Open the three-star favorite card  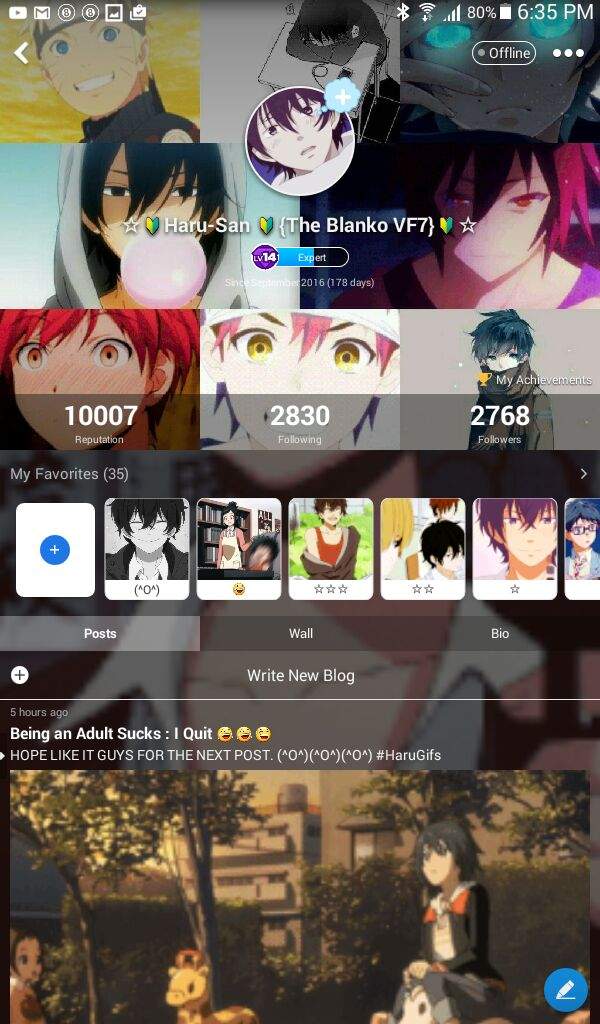pyautogui.click(x=331, y=548)
